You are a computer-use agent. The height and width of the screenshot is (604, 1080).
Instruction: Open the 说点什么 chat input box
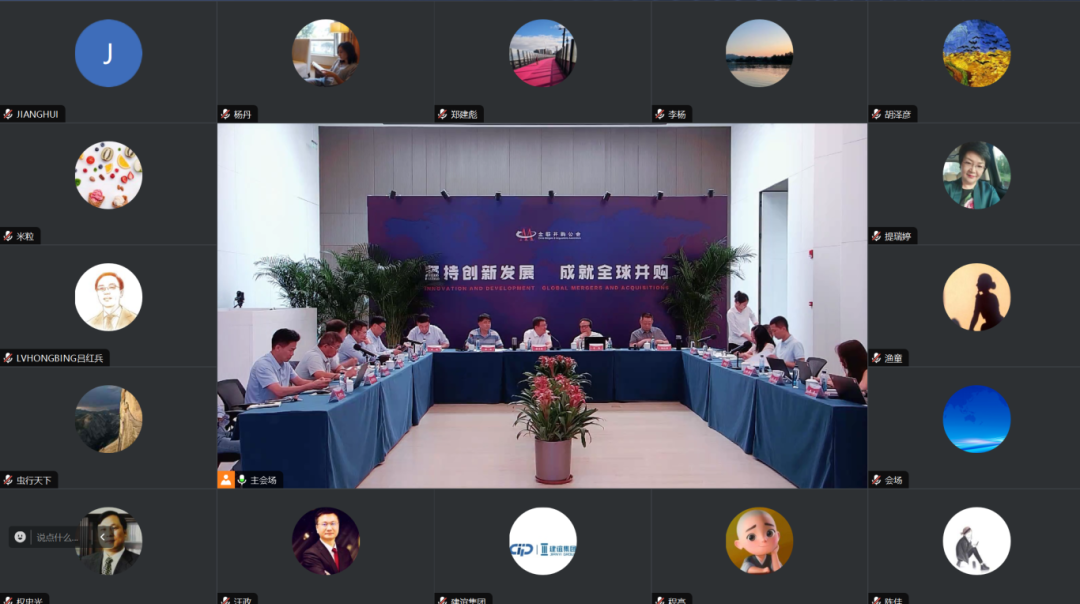[x=56, y=537]
